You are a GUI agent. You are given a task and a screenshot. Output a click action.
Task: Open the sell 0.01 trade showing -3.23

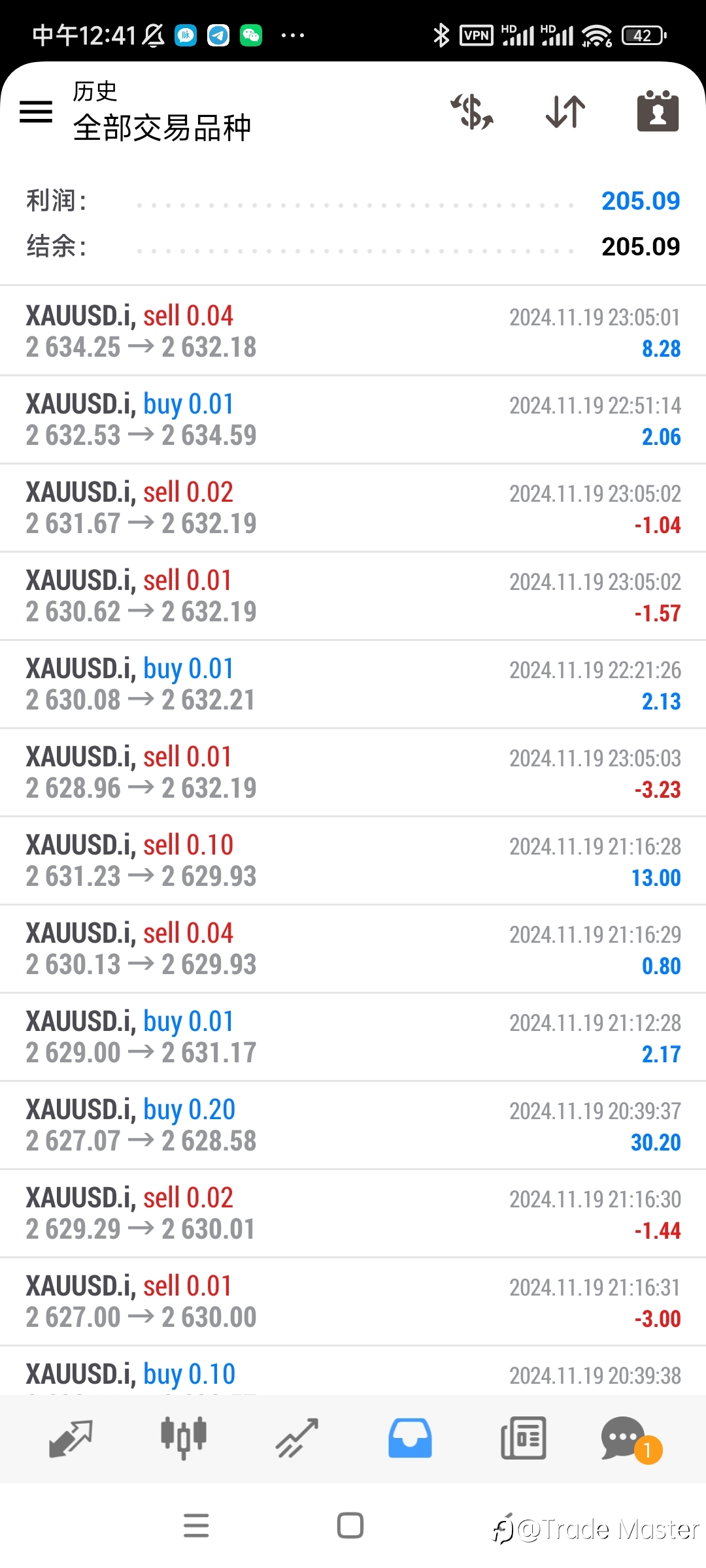[353, 772]
